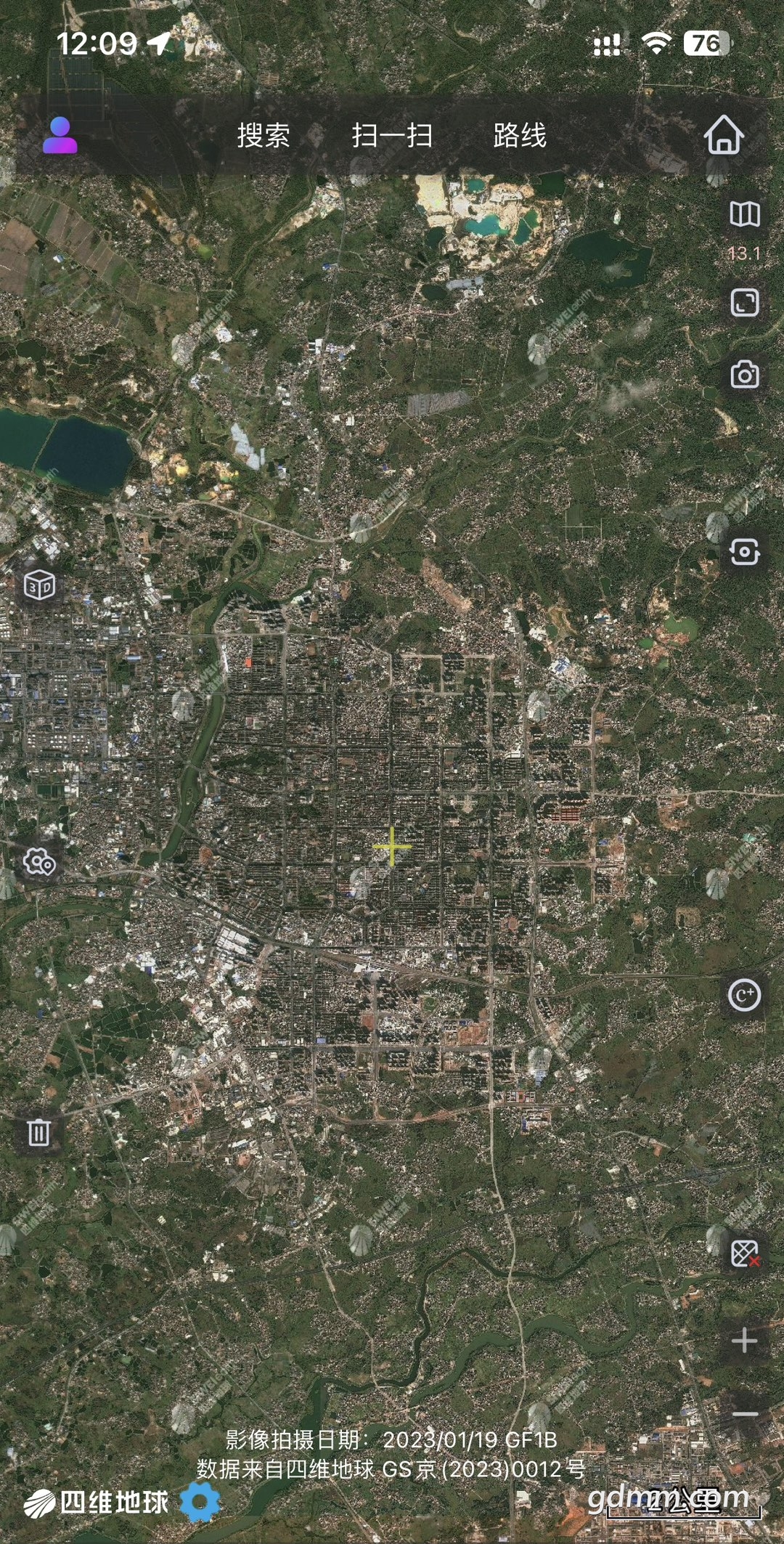Go to the home icon
Screen dimensions: 784x1544
(x=724, y=134)
